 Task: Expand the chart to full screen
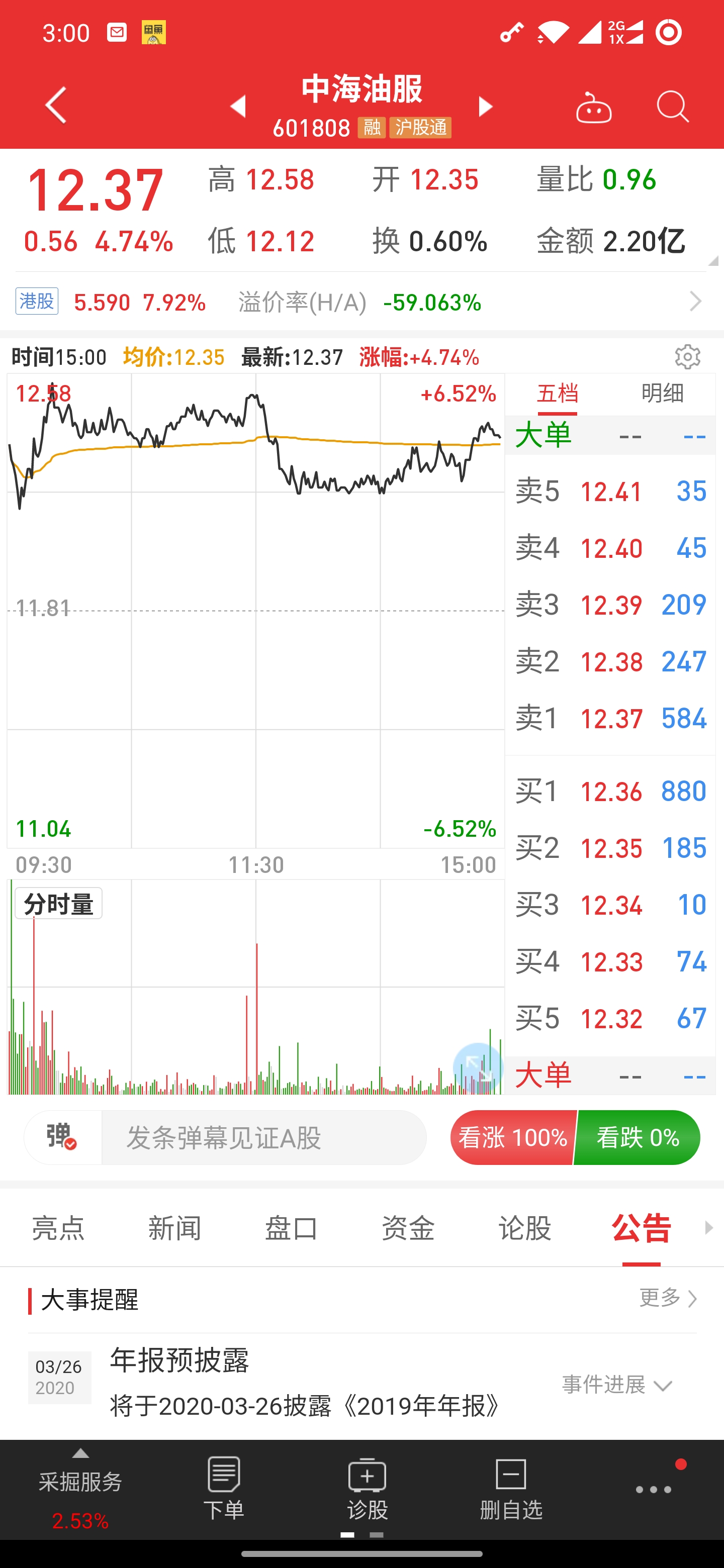click(478, 1067)
